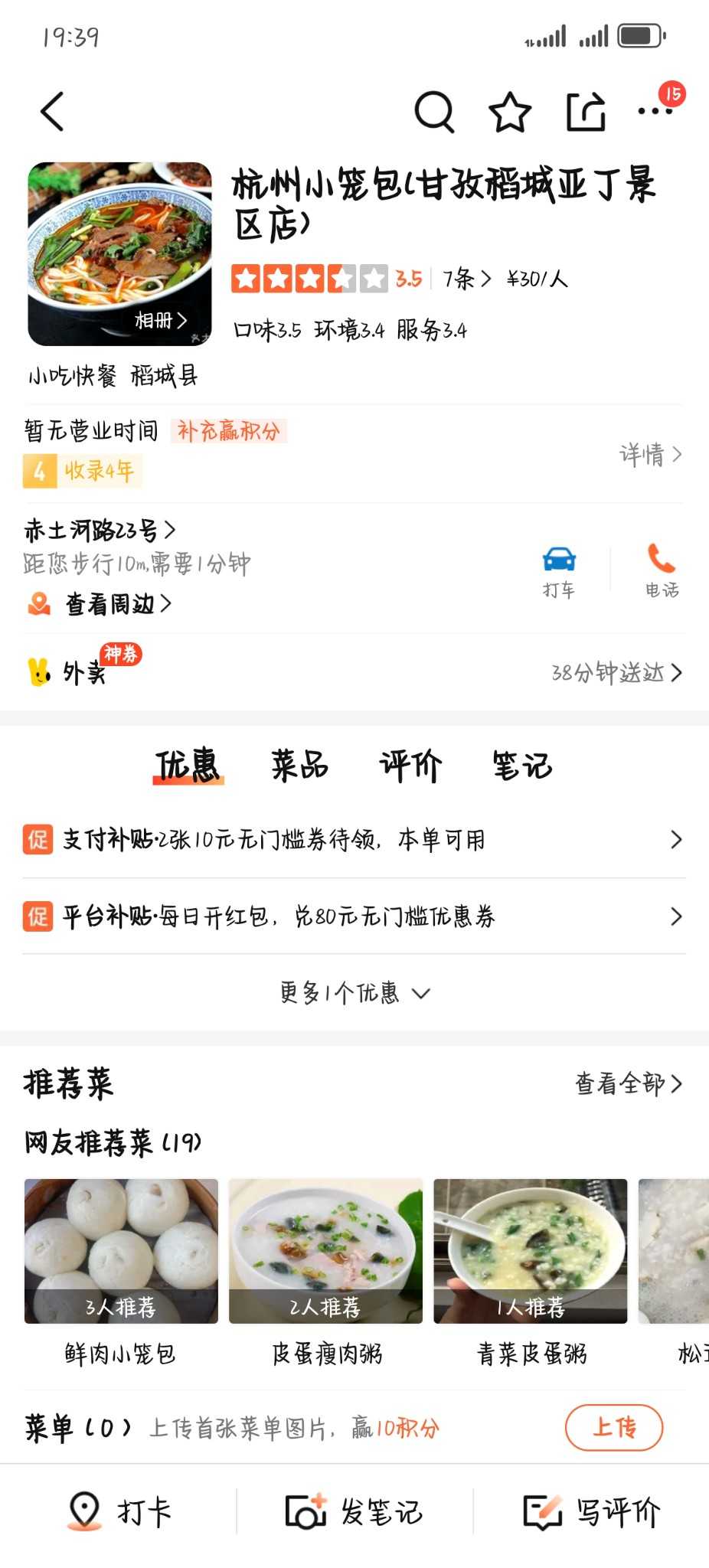
Task: View the 7 reviews
Action: [466, 279]
